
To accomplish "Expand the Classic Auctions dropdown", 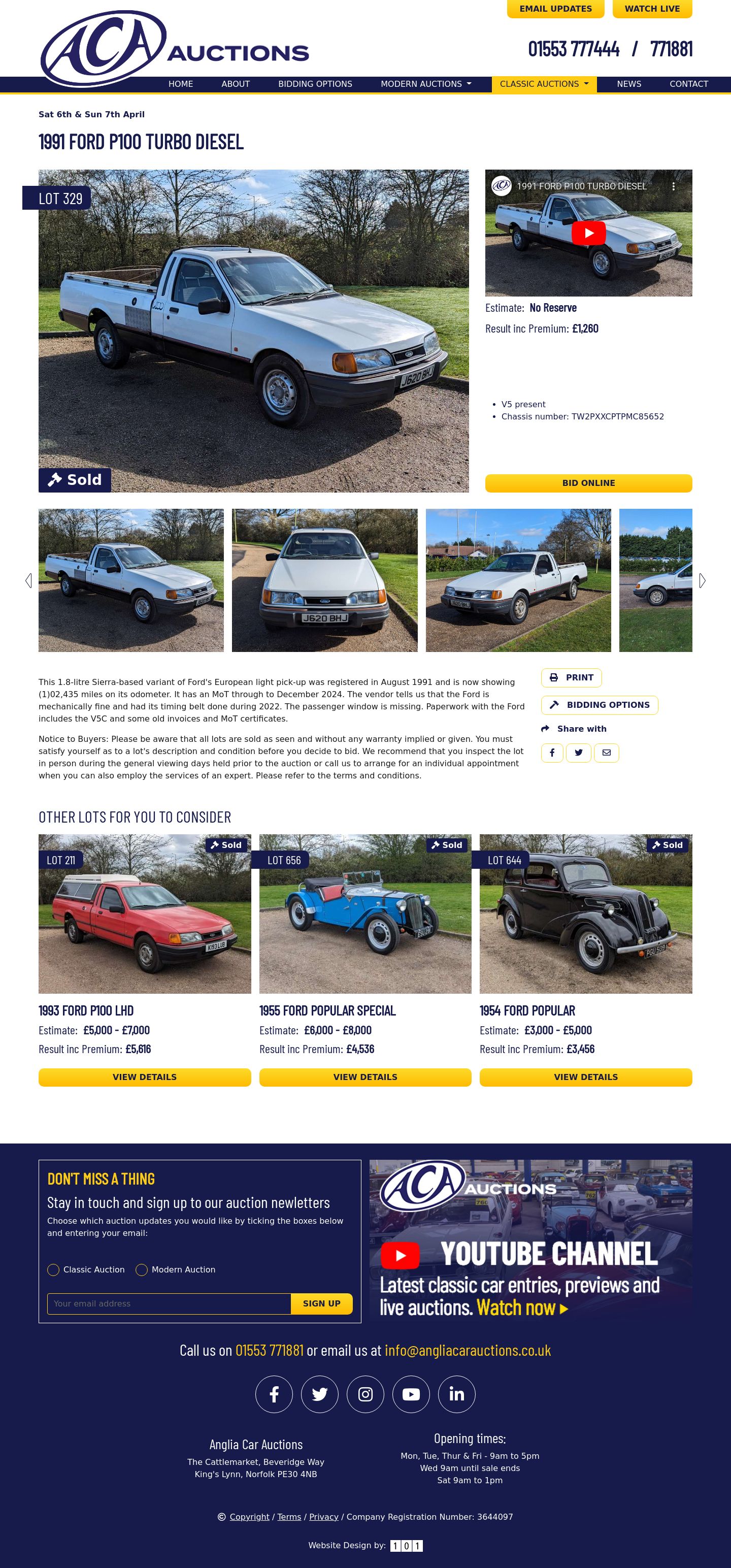I will click(544, 84).
